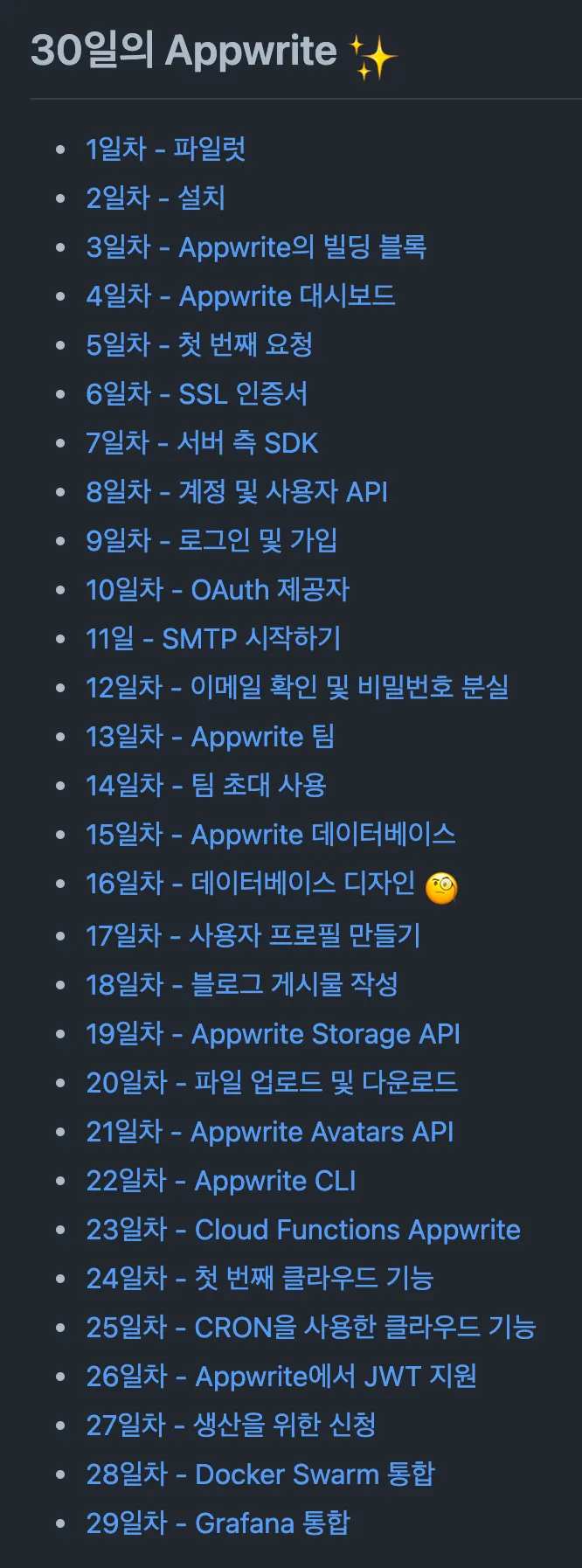Open 10일차 - OAuth 제공자 link

point(218,589)
